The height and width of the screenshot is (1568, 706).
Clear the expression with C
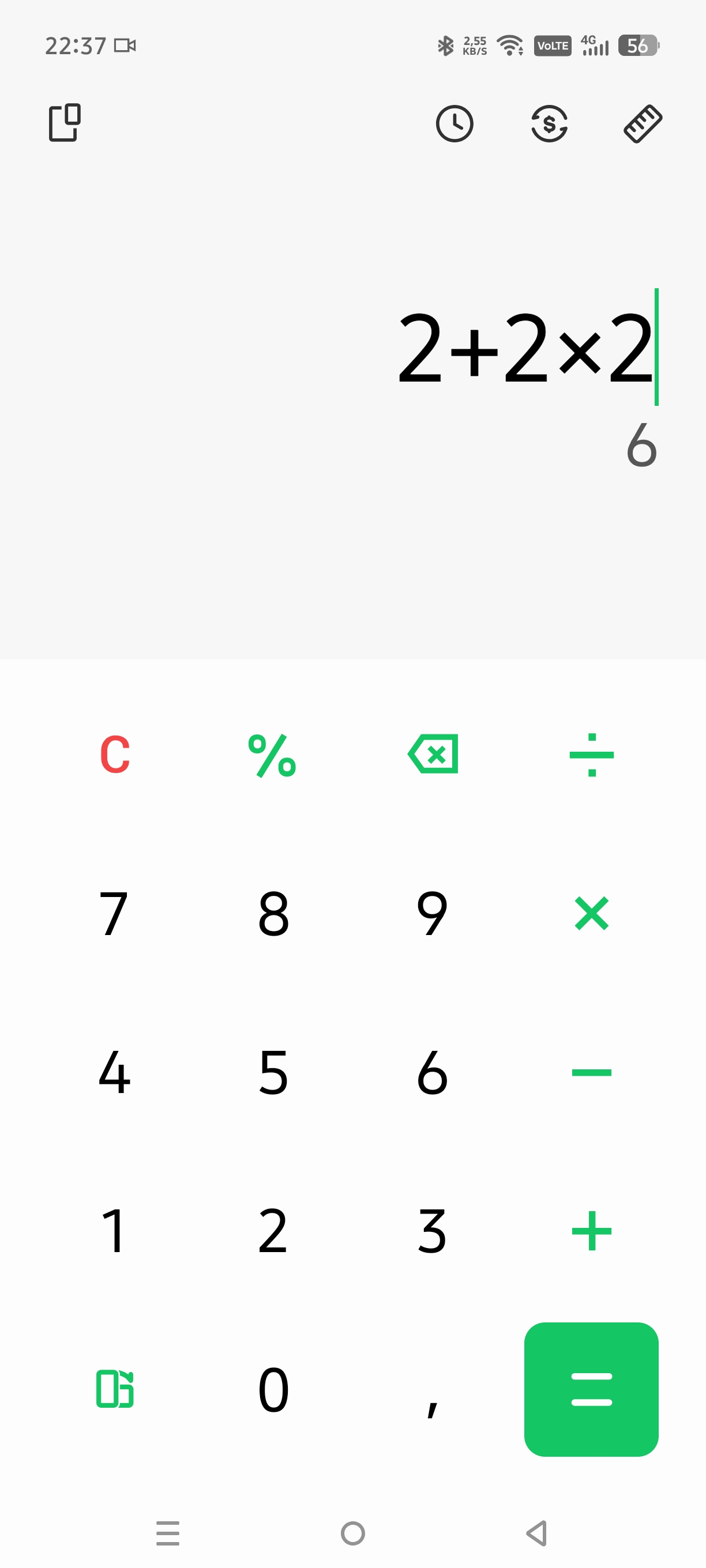[115, 754]
